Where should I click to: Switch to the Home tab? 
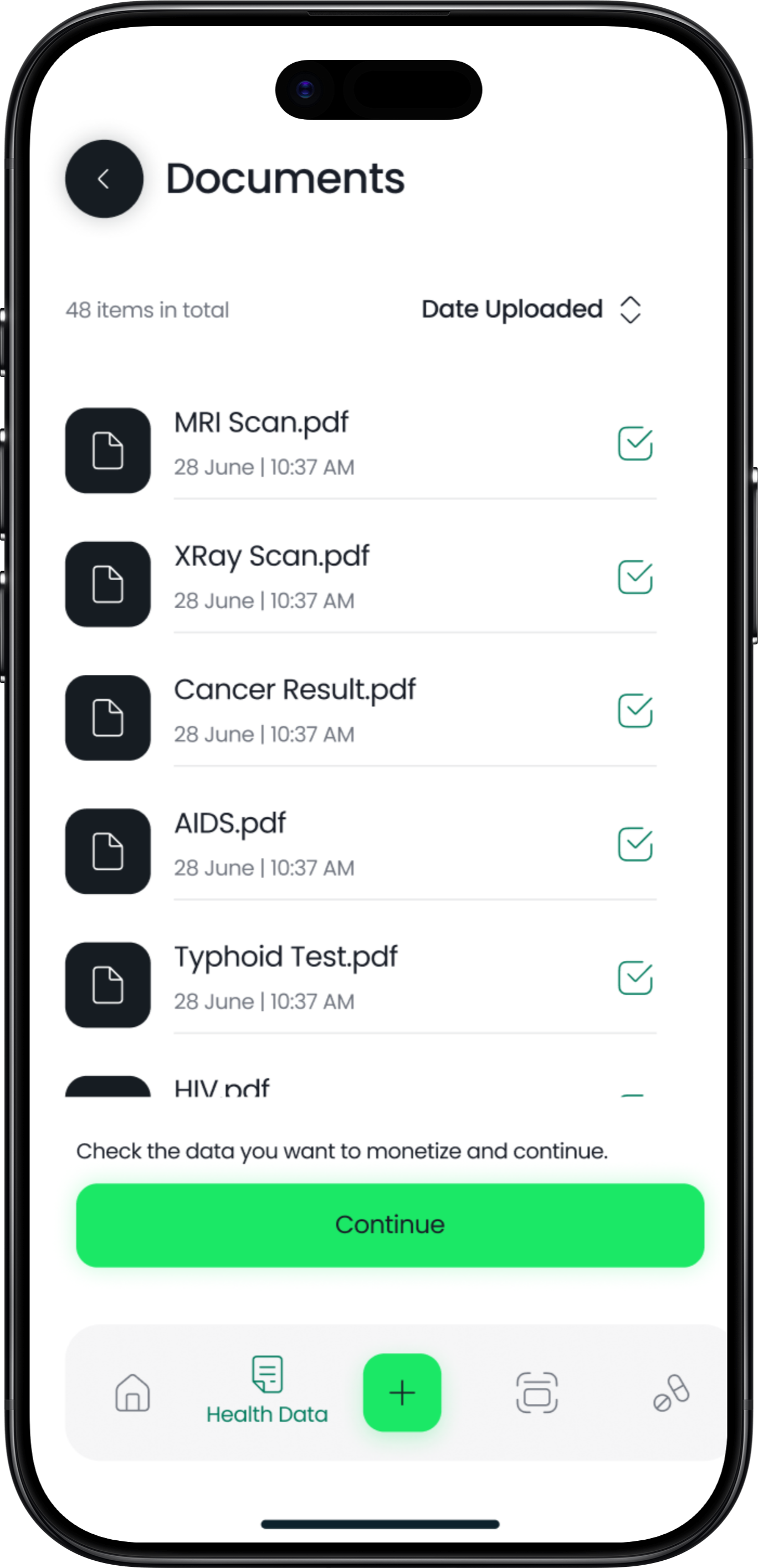point(132,1393)
